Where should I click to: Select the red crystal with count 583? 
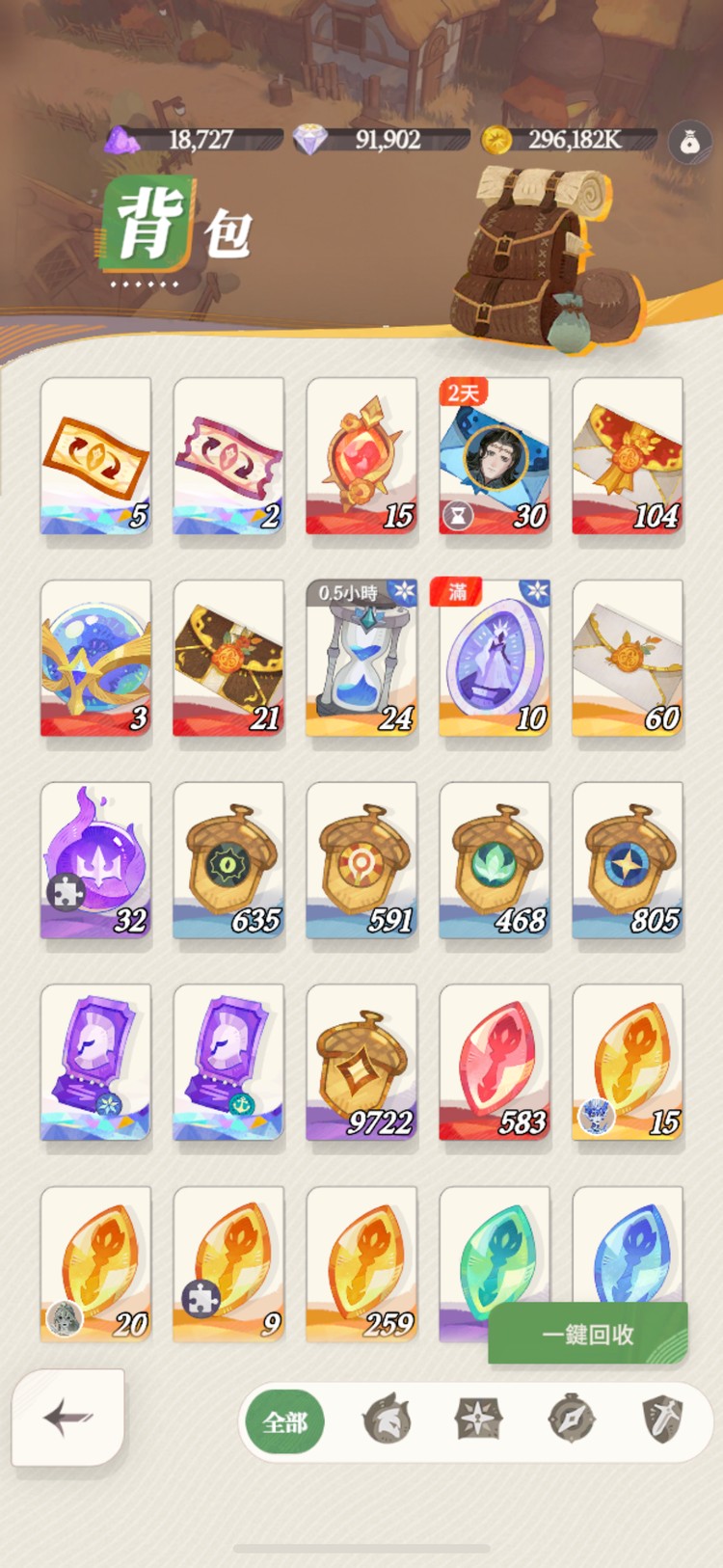[495, 1063]
